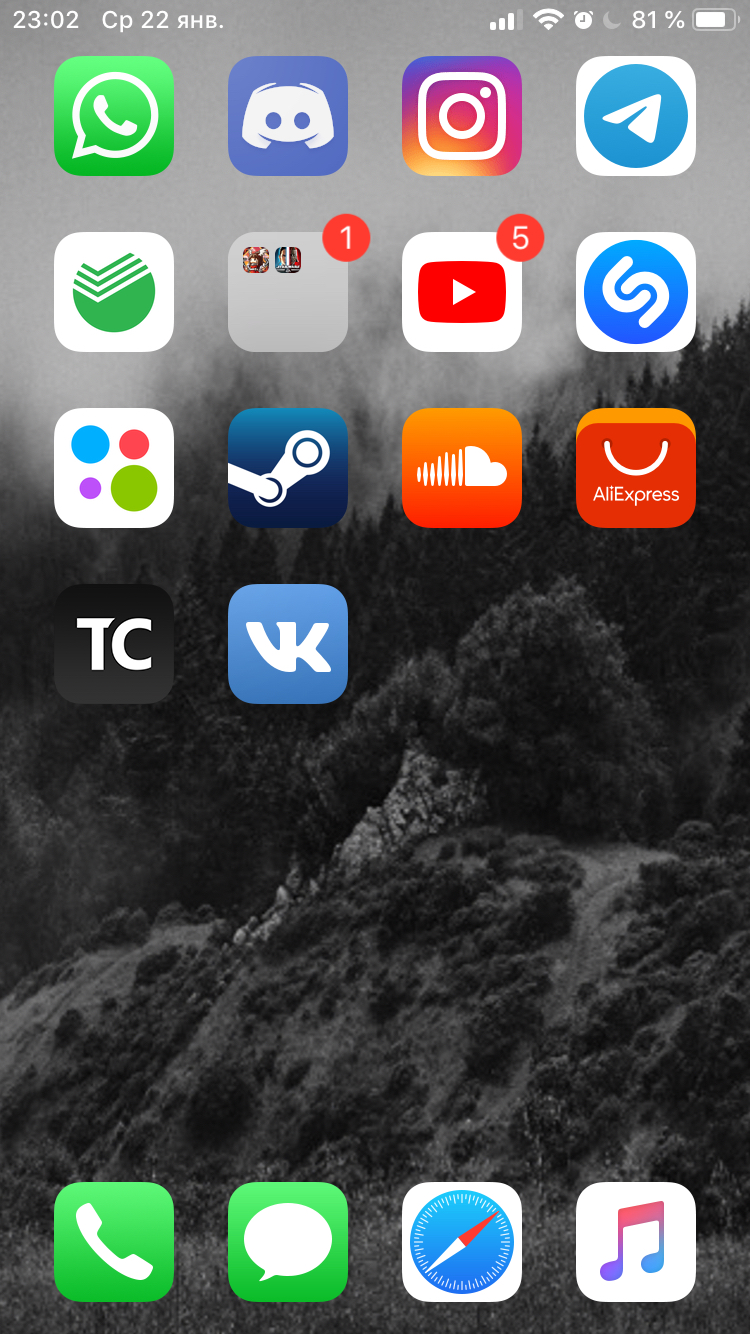Open the WhatsApp app
The height and width of the screenshot is (1334, 750).
114,116
